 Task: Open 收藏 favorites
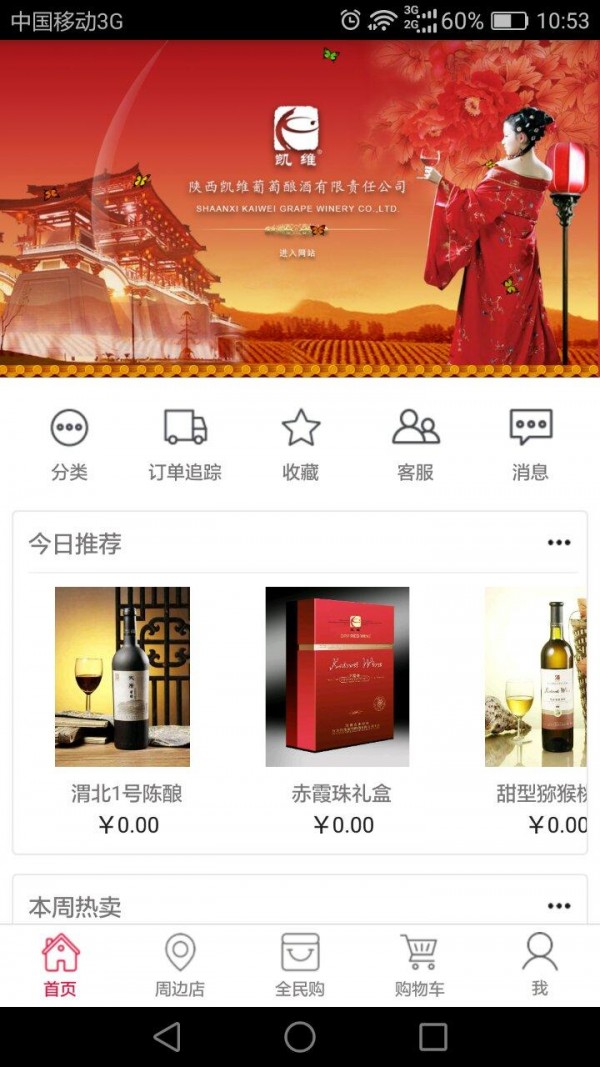coord(300,444)
